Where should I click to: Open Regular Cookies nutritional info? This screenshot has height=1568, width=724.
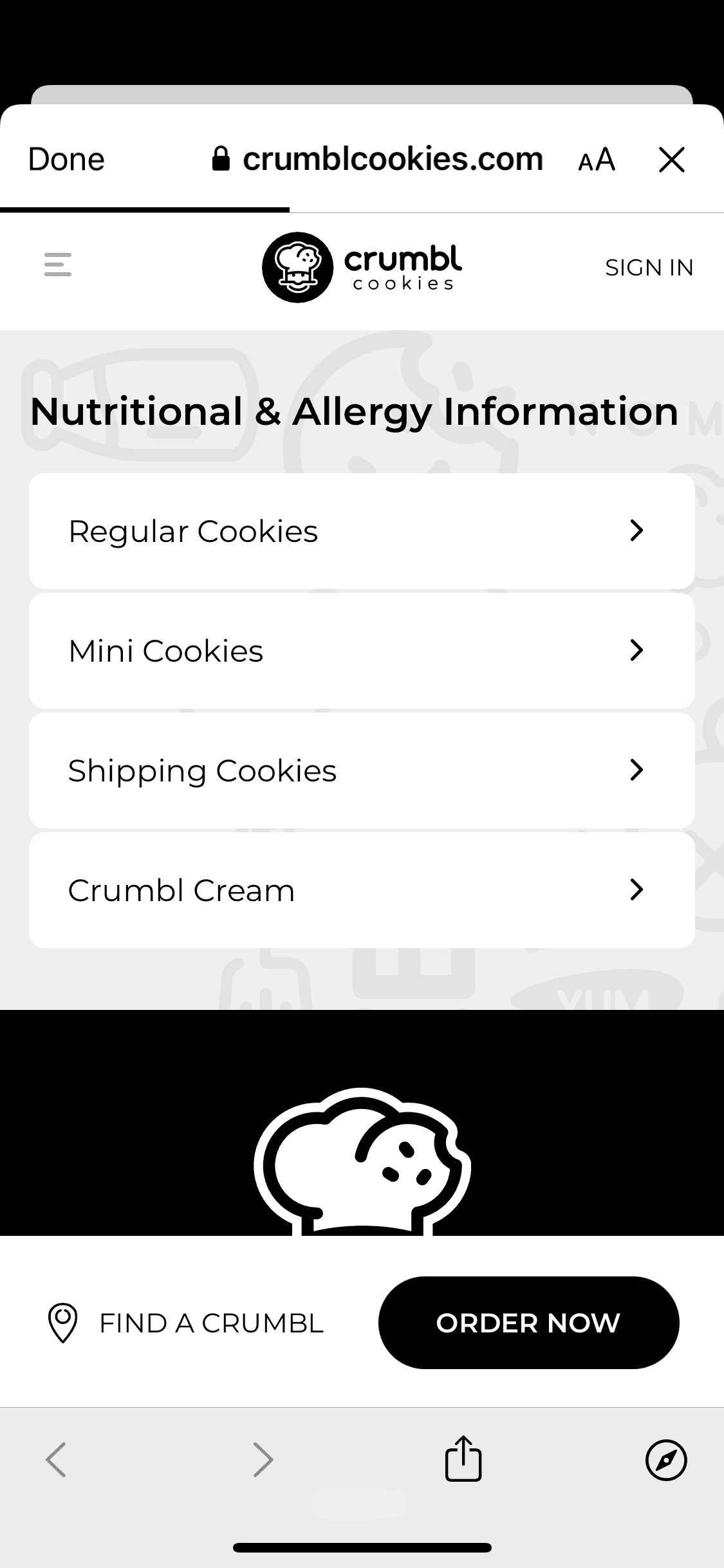362,531
